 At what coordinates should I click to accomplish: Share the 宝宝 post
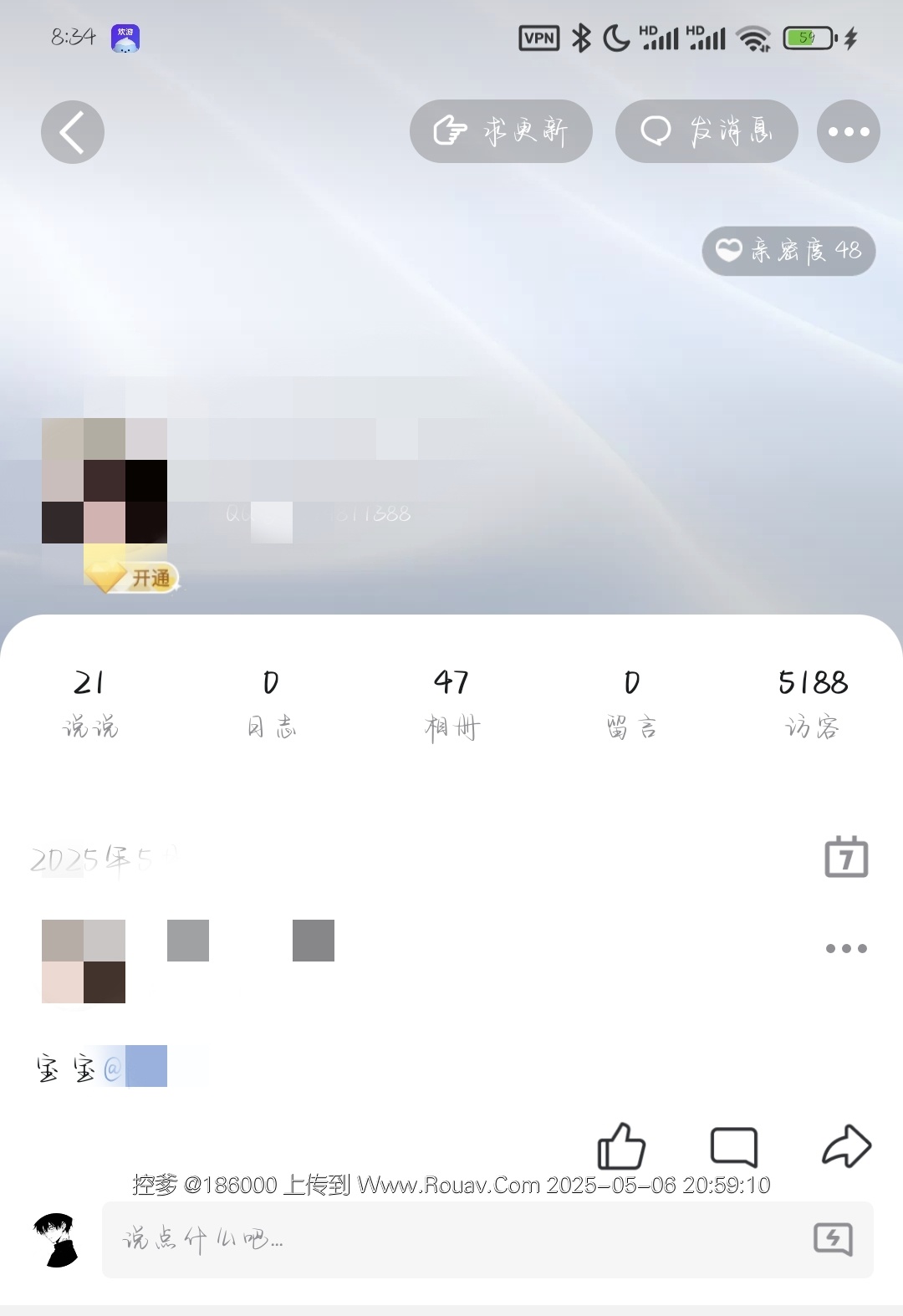846,1146
